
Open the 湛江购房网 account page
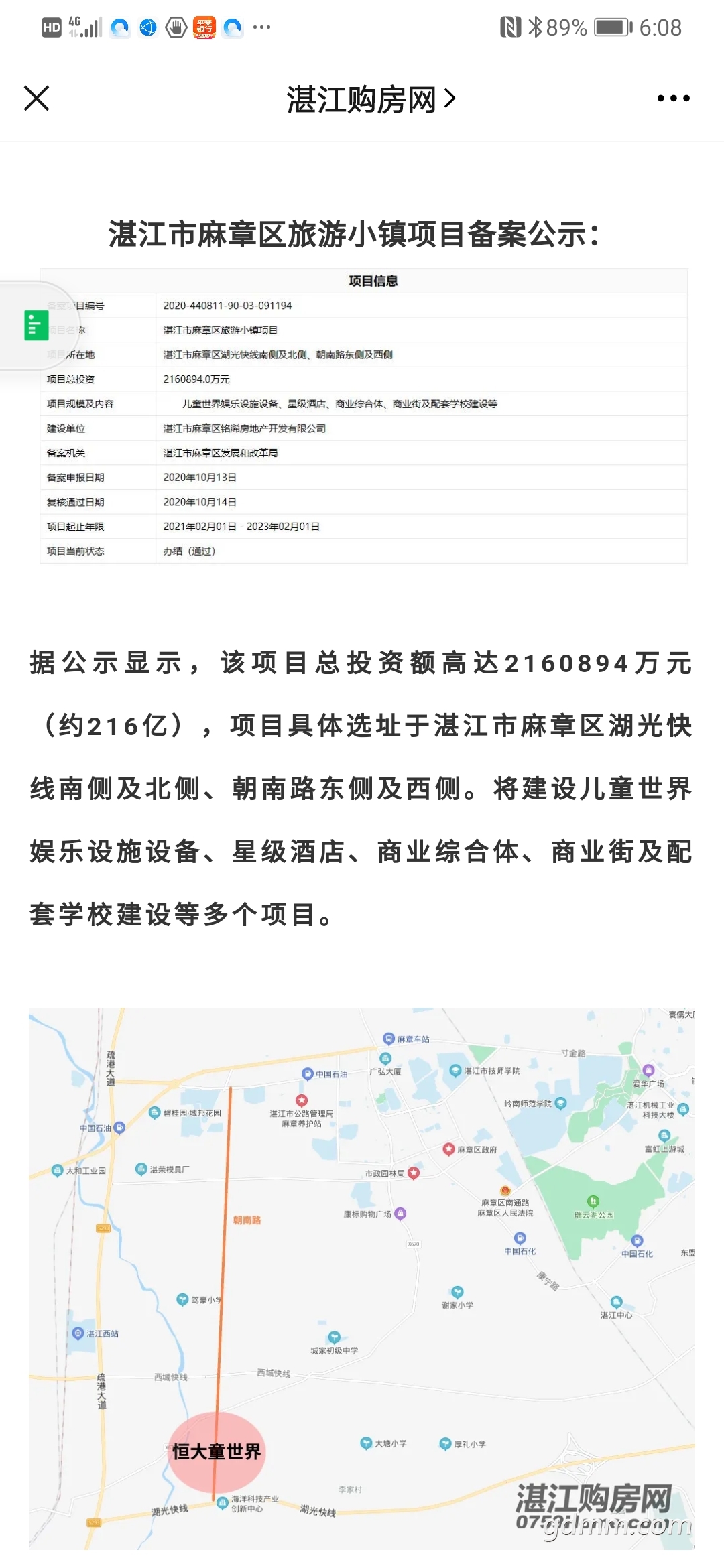pos(371,99)
